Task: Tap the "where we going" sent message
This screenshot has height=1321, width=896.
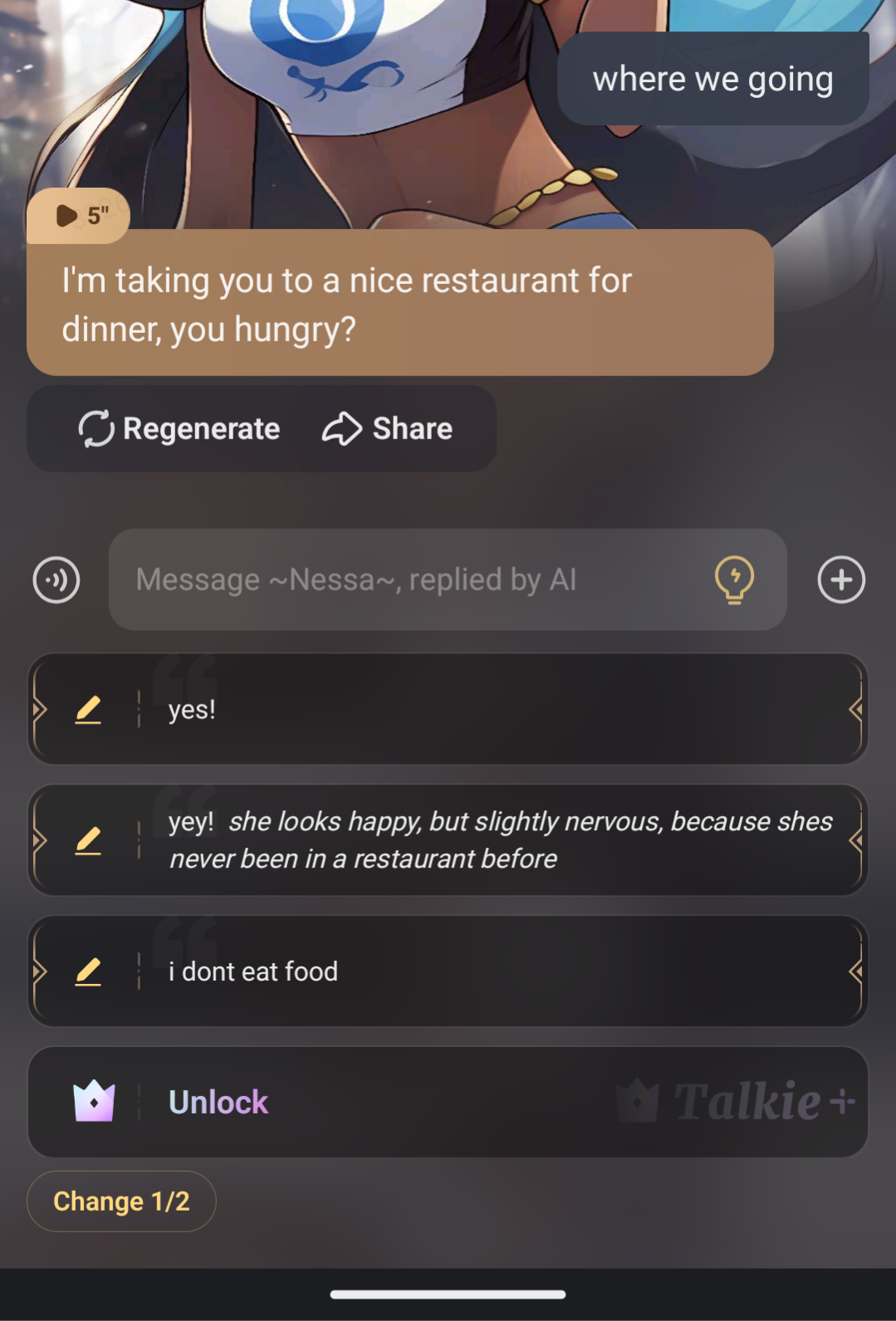Action: click(712, 80)
